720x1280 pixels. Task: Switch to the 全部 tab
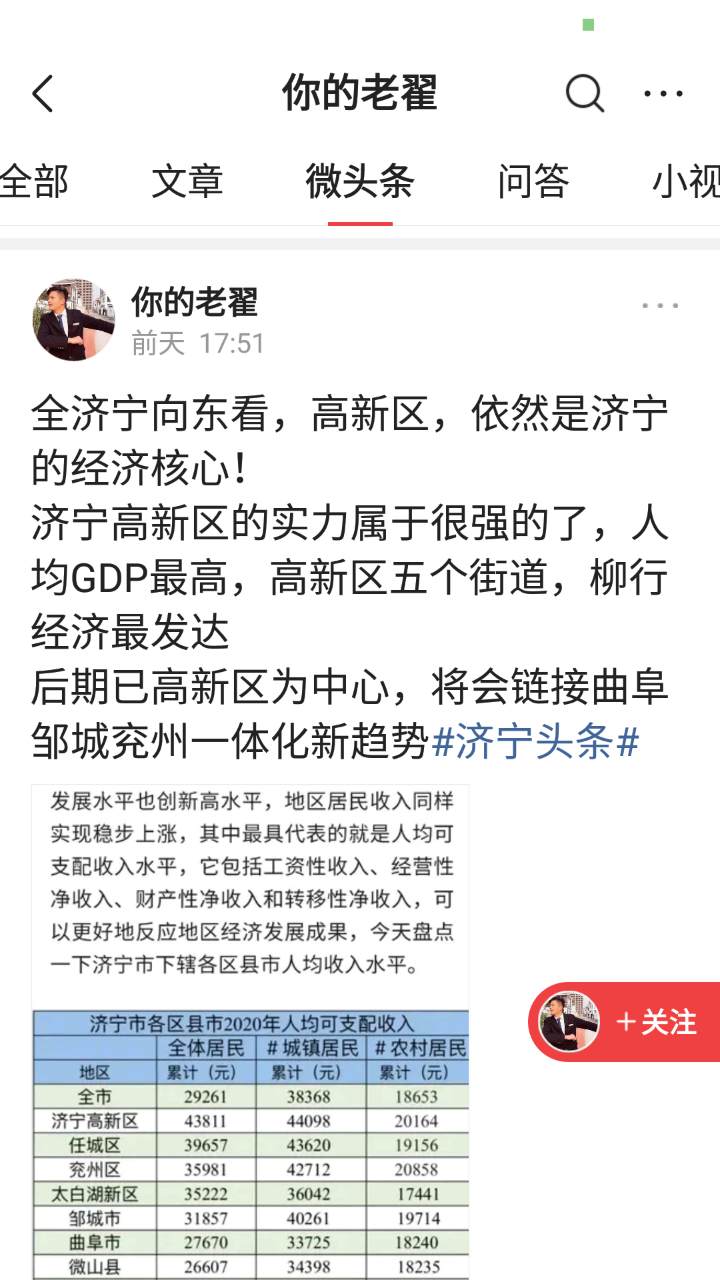pos(34,182)
